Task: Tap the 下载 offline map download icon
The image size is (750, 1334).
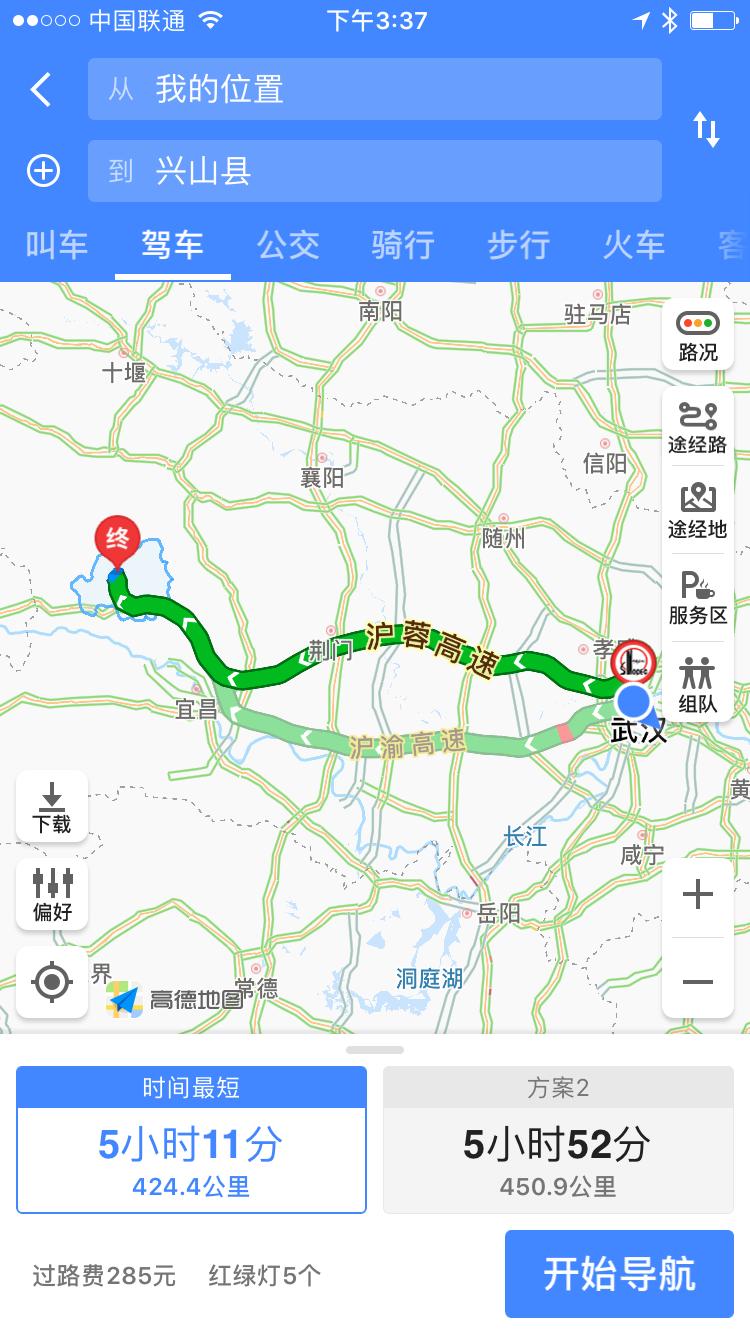Action: click(51, 806)
